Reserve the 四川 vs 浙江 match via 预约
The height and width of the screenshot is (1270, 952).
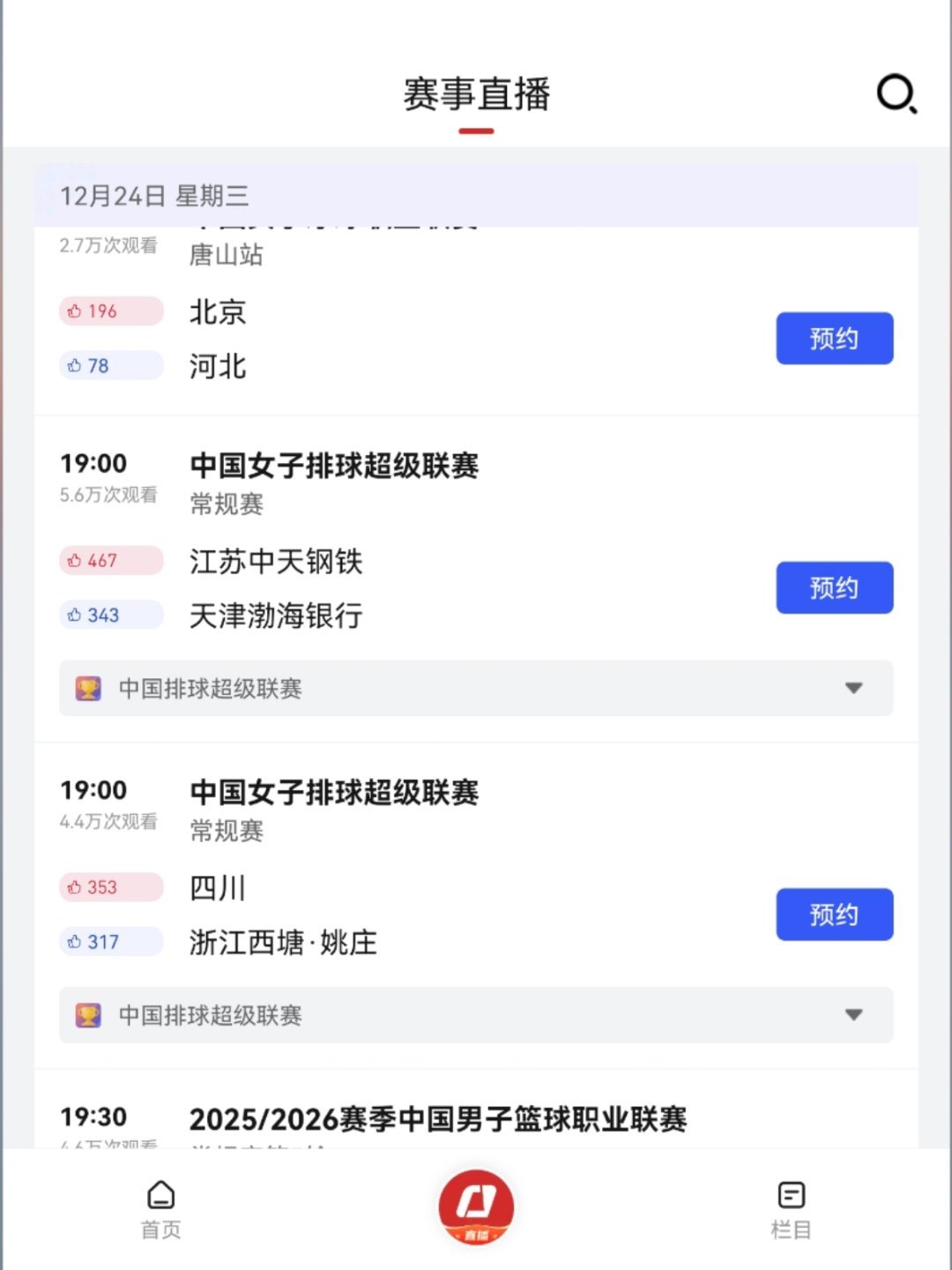pos(834,915)
